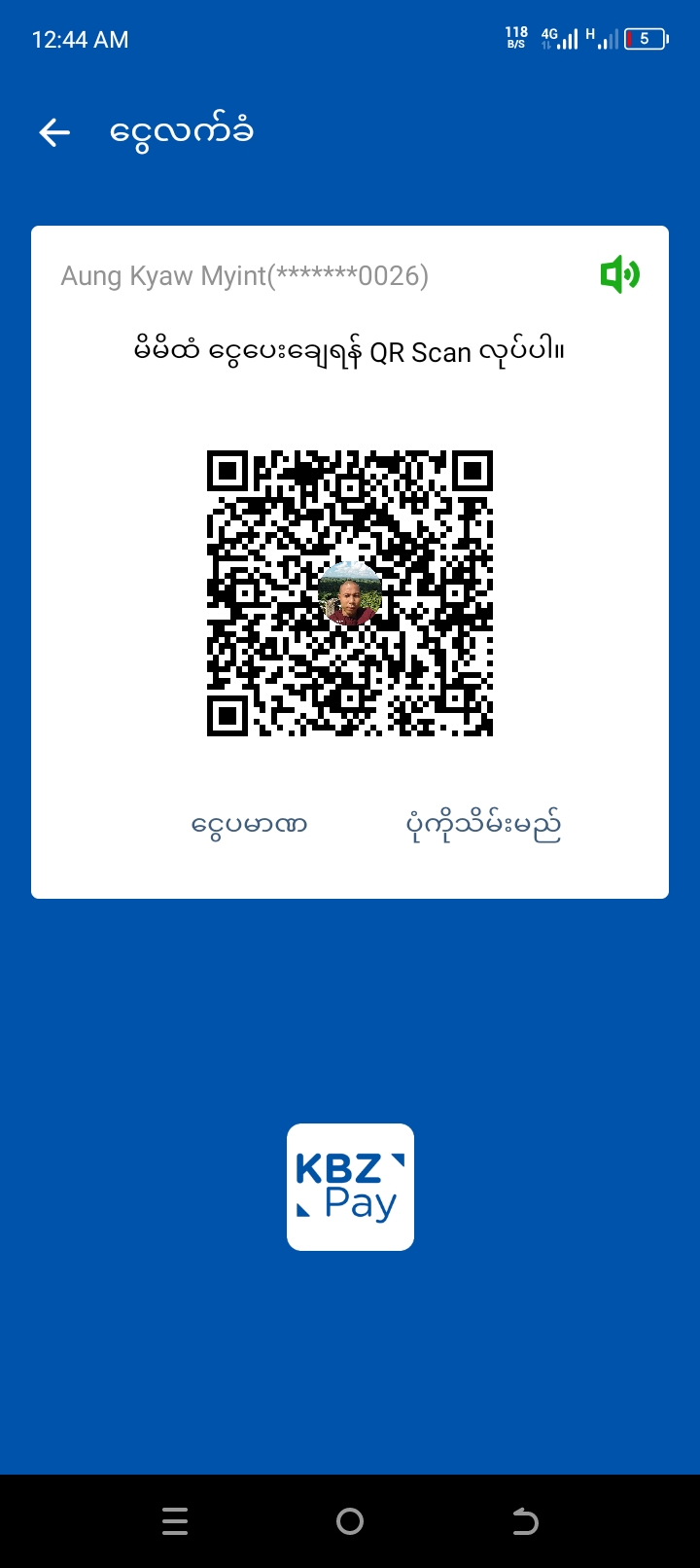Go back using the top arrow
700x1568 pixels.
(54, 132)
